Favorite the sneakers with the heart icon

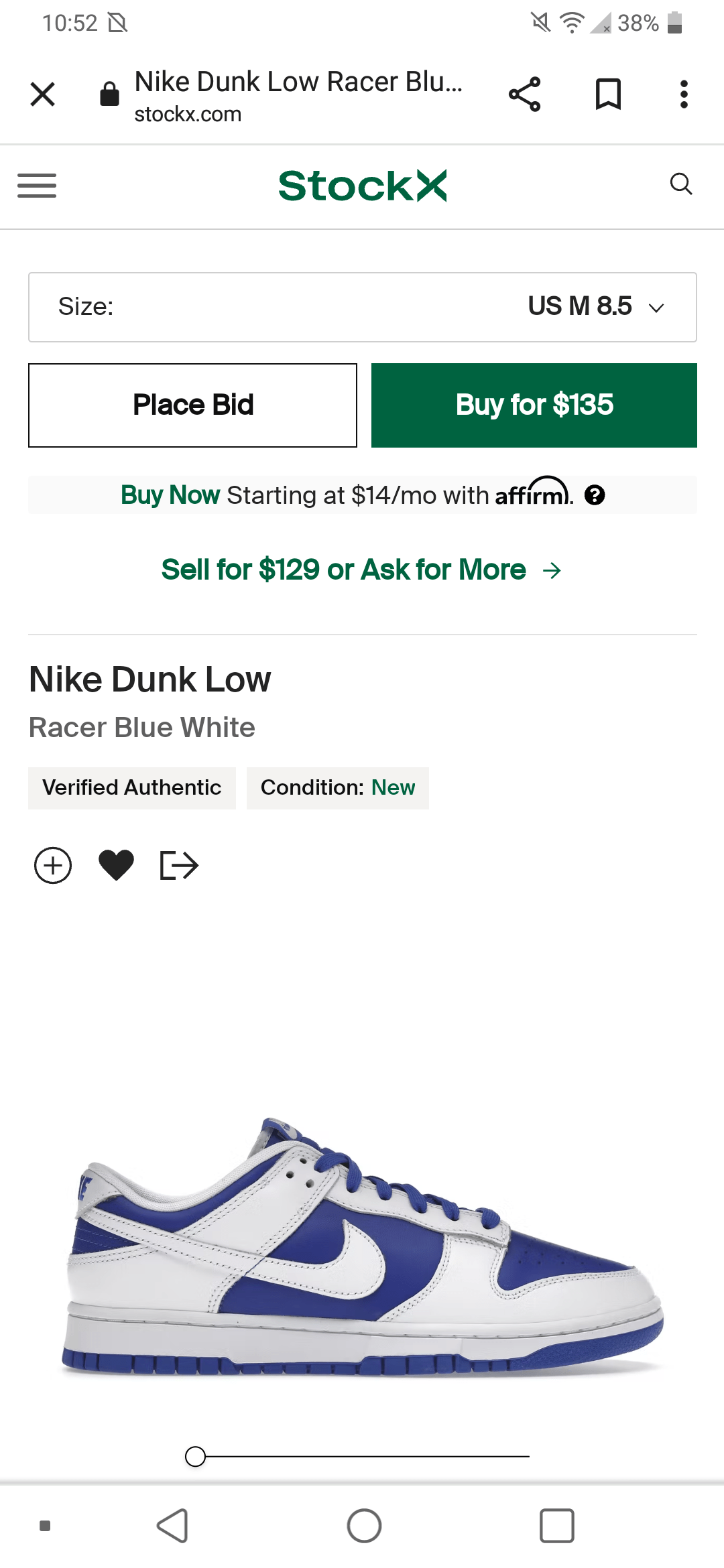pos(115,864)
